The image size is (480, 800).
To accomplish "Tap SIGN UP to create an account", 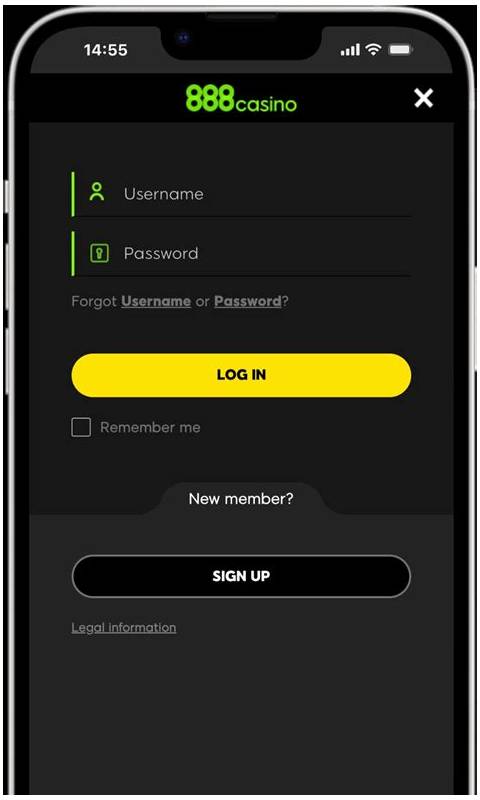I will pyautogui.click(x=241, y=576).
